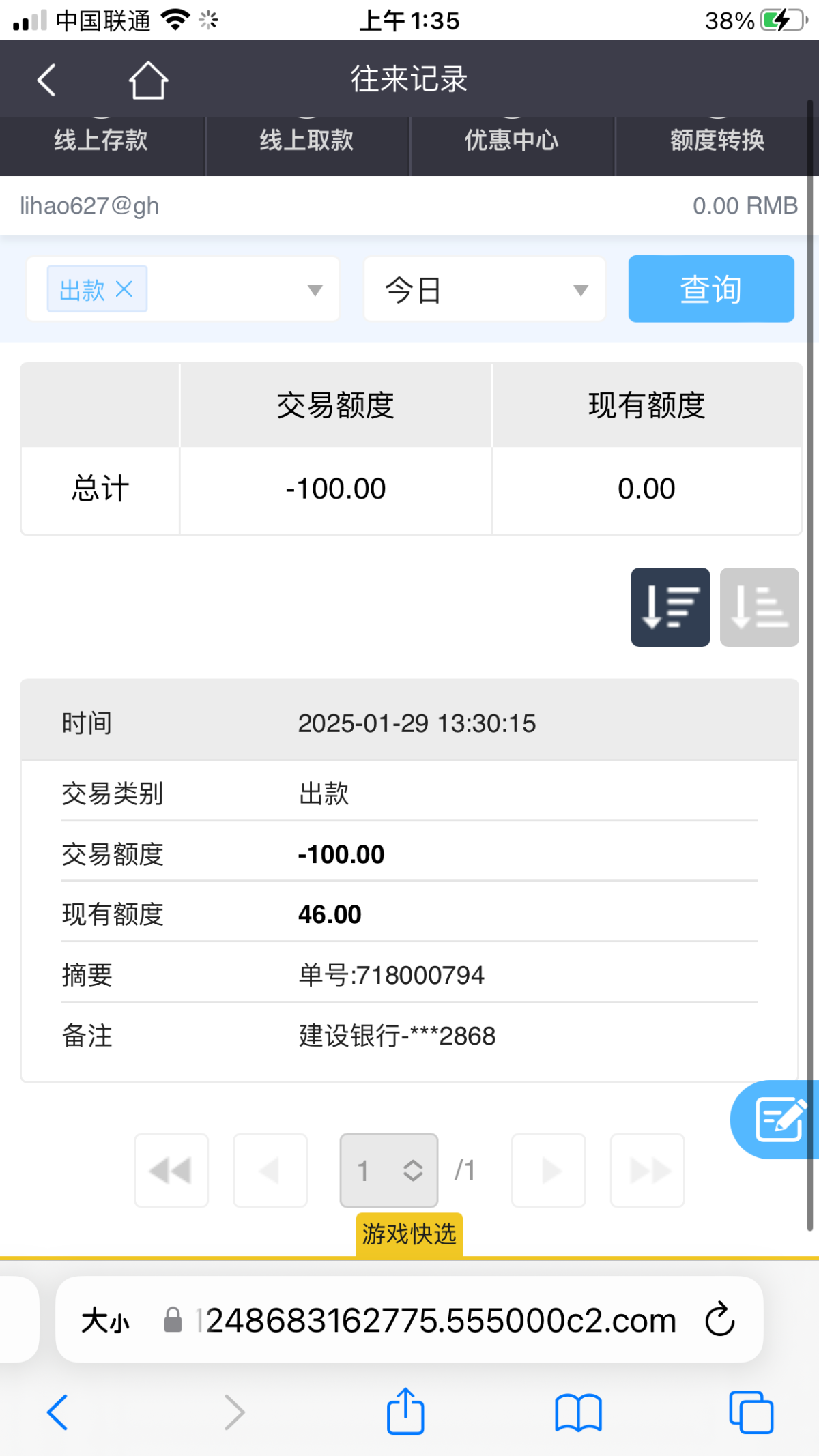Go back using the header arrow
The image size is (819, 1456).
tap(46, 80)
